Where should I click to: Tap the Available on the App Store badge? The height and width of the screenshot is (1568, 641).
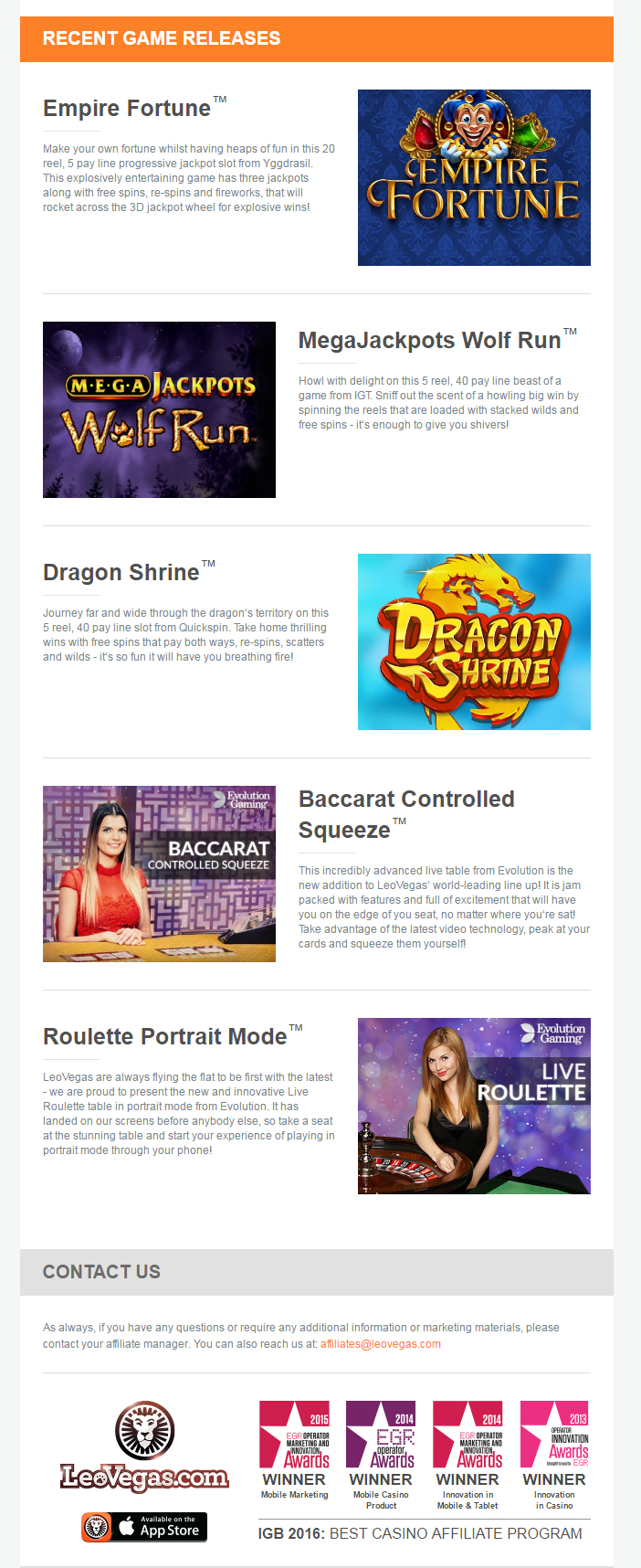tap(144, 1527)
